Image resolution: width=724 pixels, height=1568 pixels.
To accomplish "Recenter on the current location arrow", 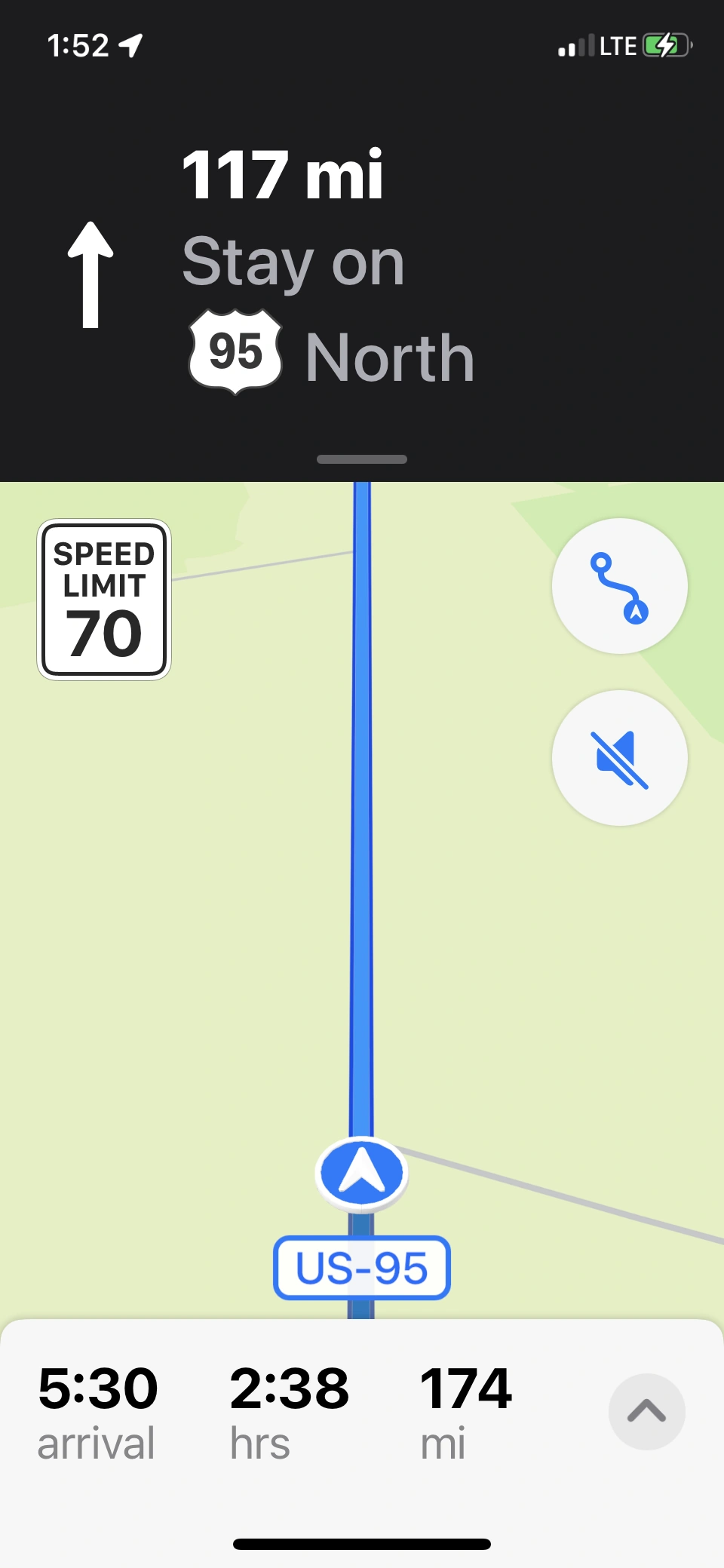I will [362, 1171].
